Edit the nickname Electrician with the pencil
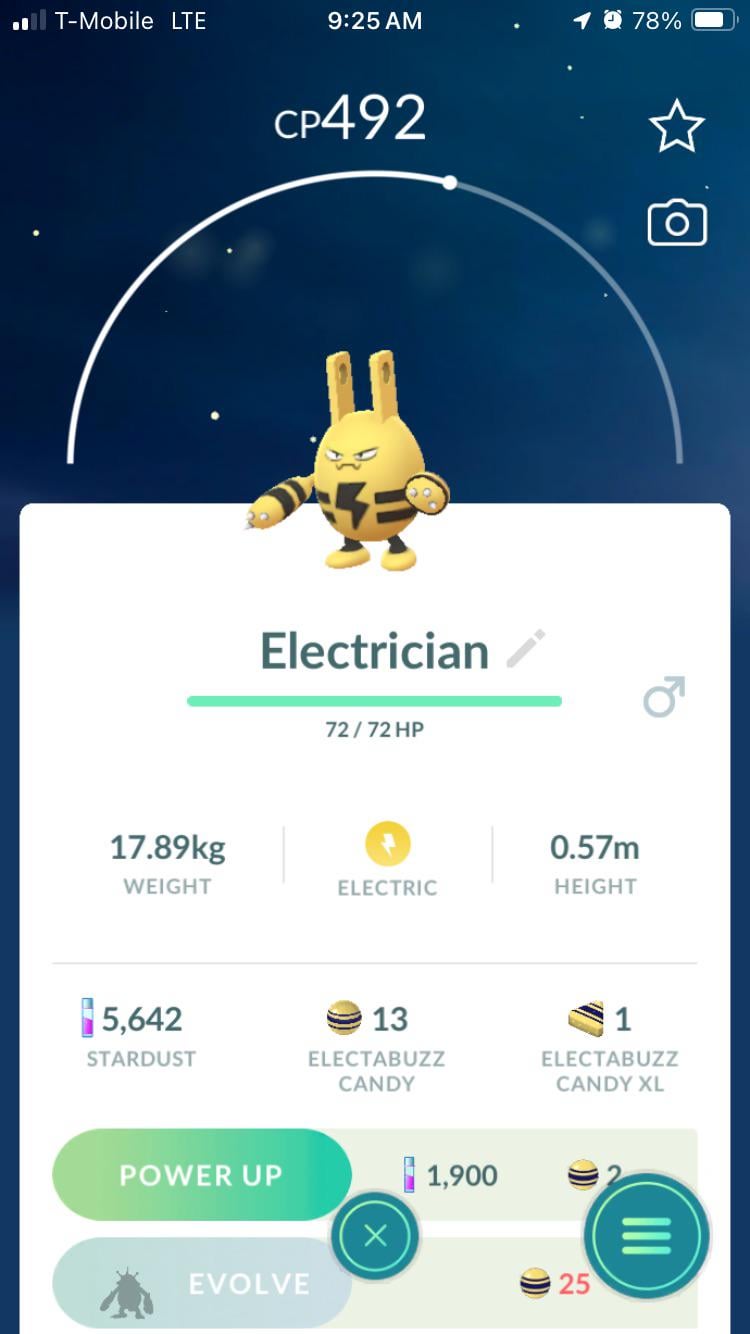The width and height of the screenshot is (750, 1334). click(526, 650)
